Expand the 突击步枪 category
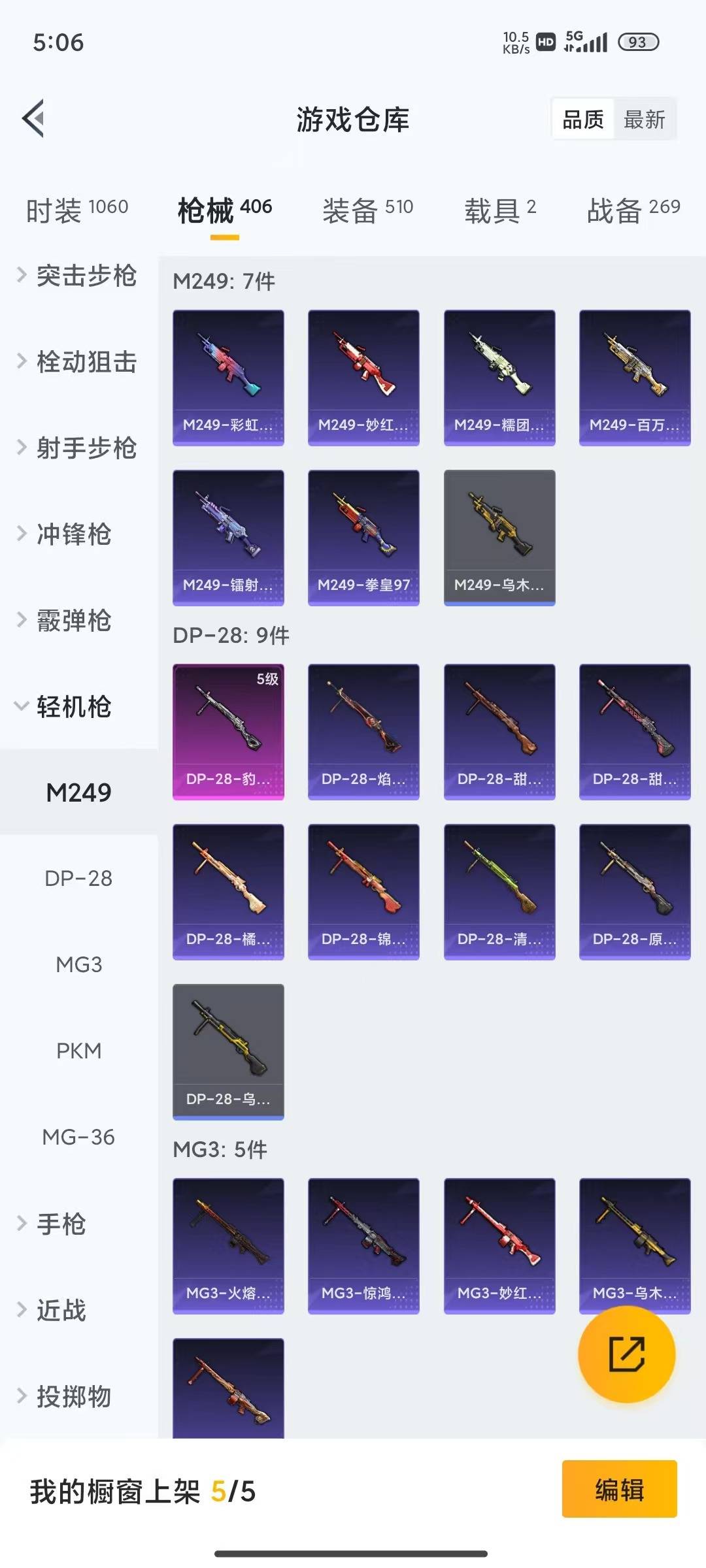Viewport: 706px width, 1568px height. 85,277
